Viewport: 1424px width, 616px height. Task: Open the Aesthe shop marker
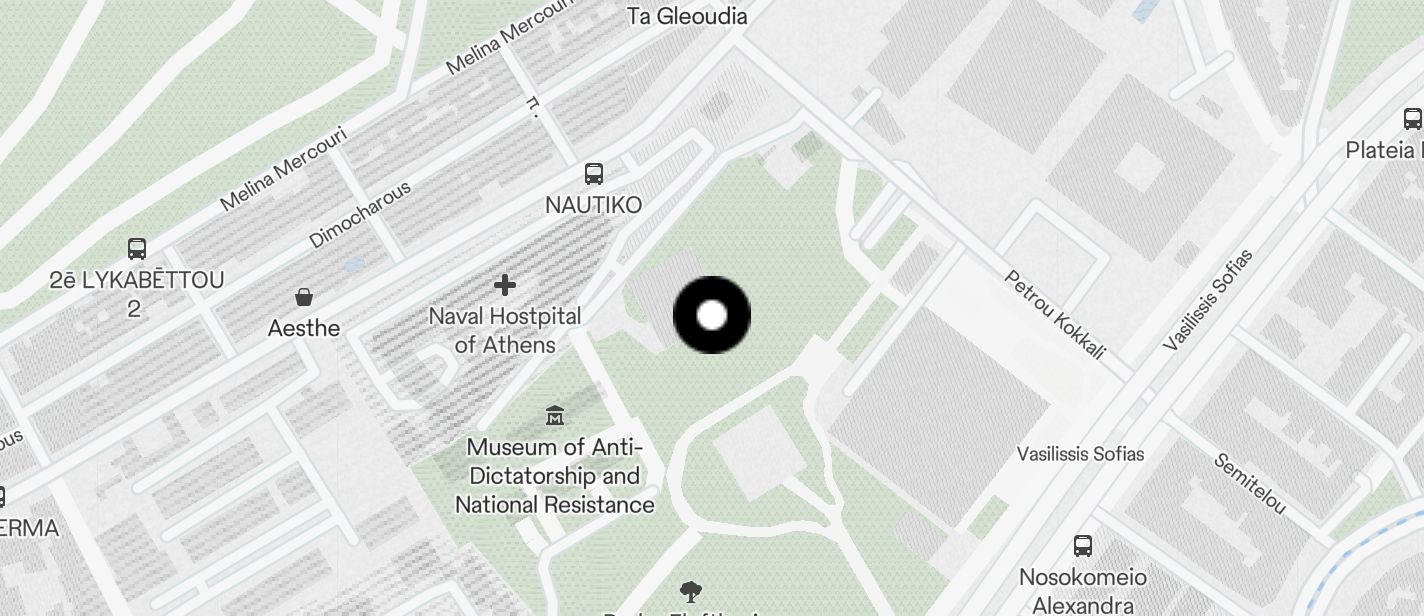304,297
